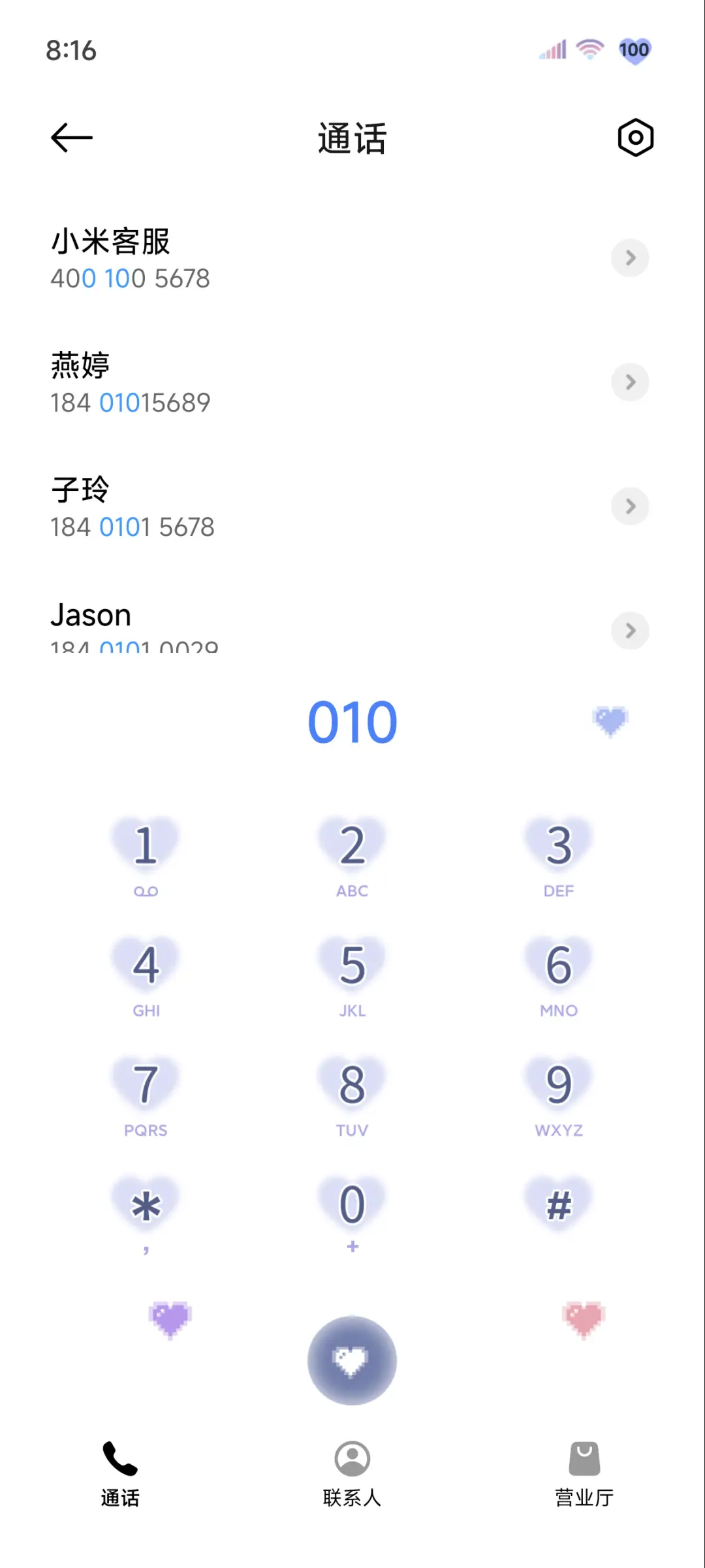Screen dimensions: 705x1568
Task: Expand details for 燕婷 call entry
Action: 630,383
